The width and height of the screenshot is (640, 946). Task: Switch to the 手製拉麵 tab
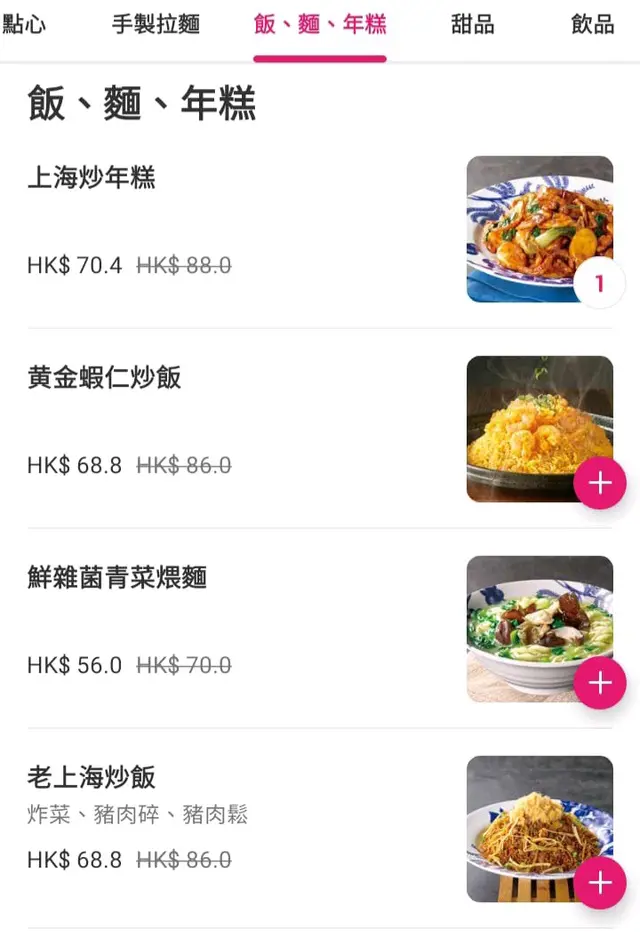156,25
